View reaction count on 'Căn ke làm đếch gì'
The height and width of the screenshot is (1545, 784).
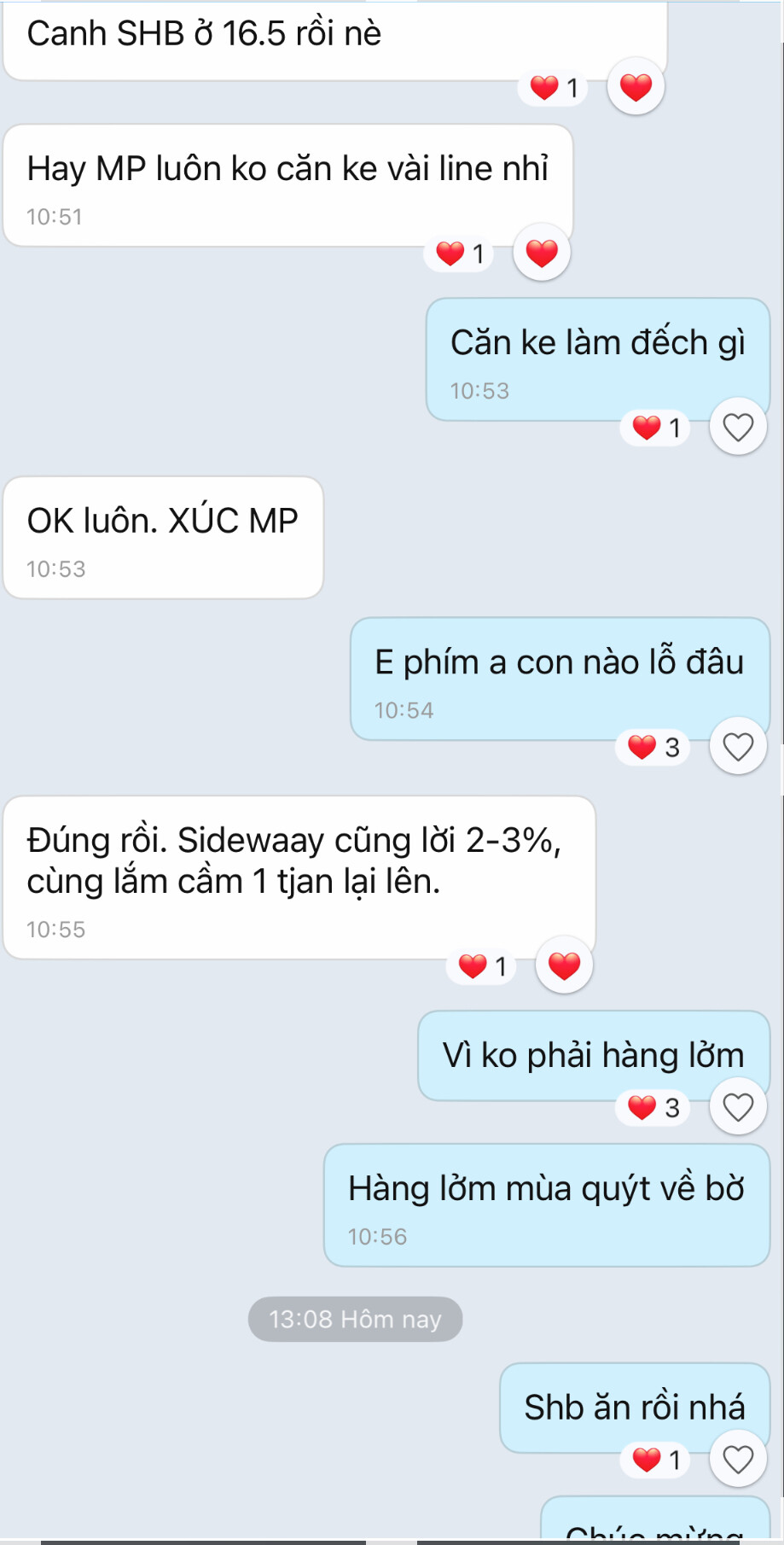[x=656, y=427]
